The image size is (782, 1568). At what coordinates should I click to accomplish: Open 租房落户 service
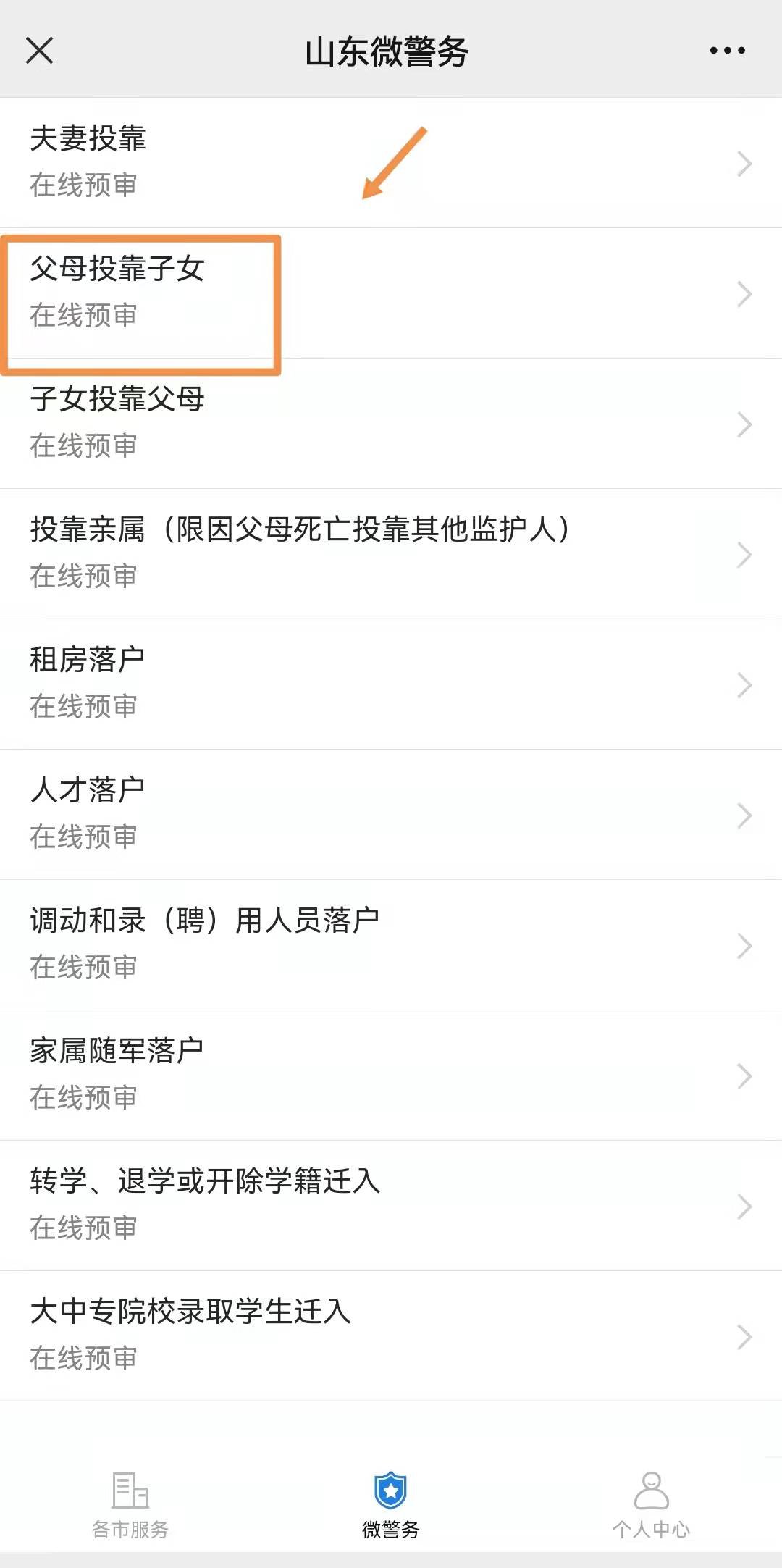(391, 684)
